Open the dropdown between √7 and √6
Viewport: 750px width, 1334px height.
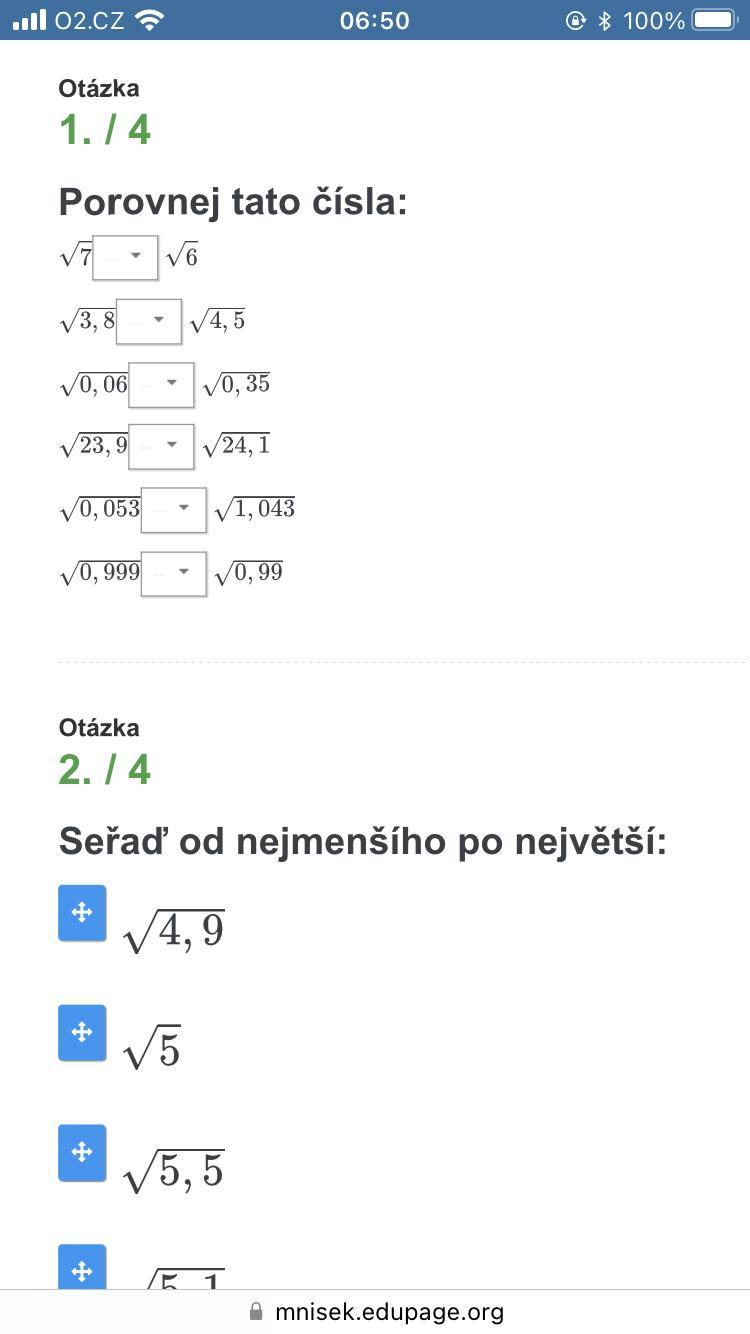pyautogui.click(x=125, y=257)
